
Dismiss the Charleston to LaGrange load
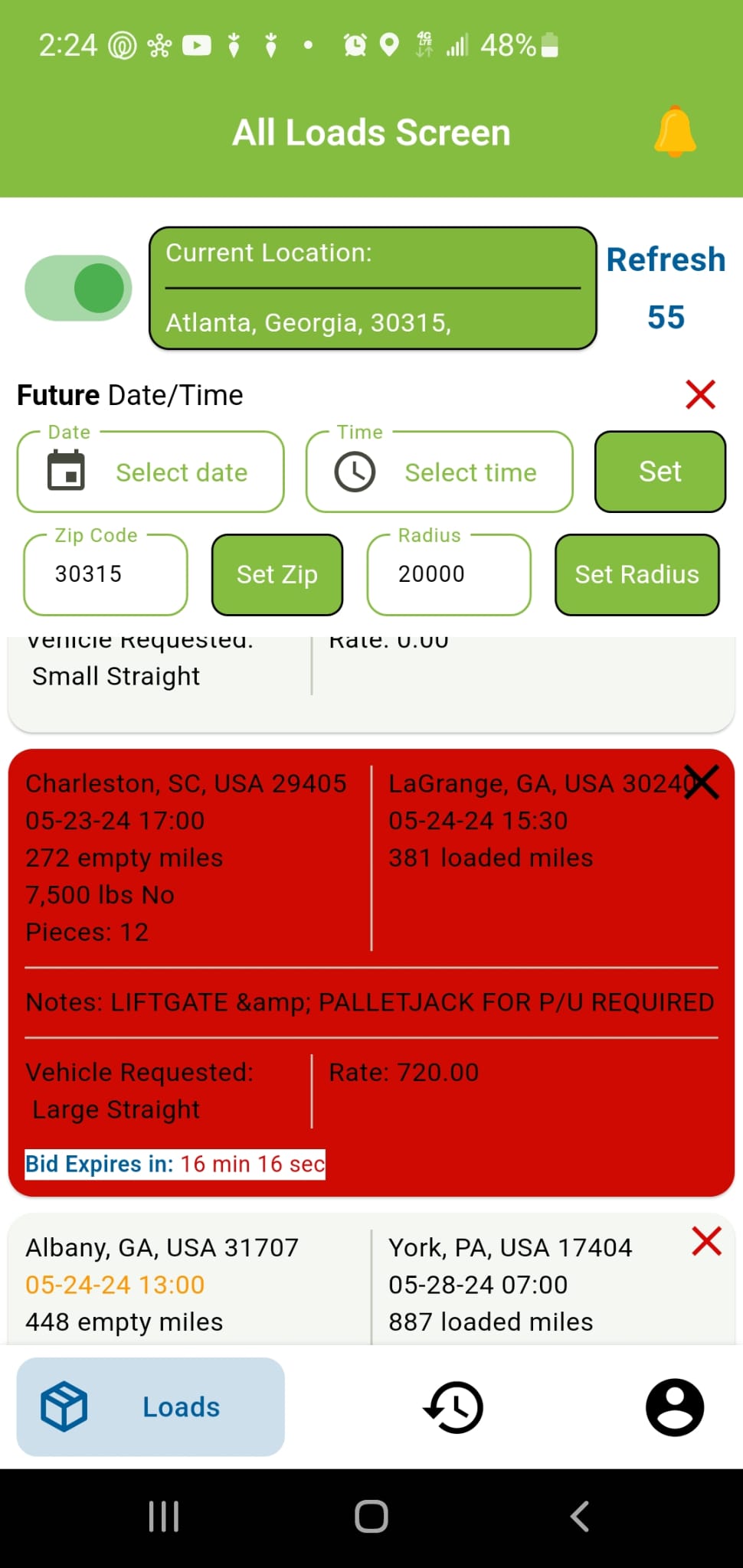click(702, 782)
